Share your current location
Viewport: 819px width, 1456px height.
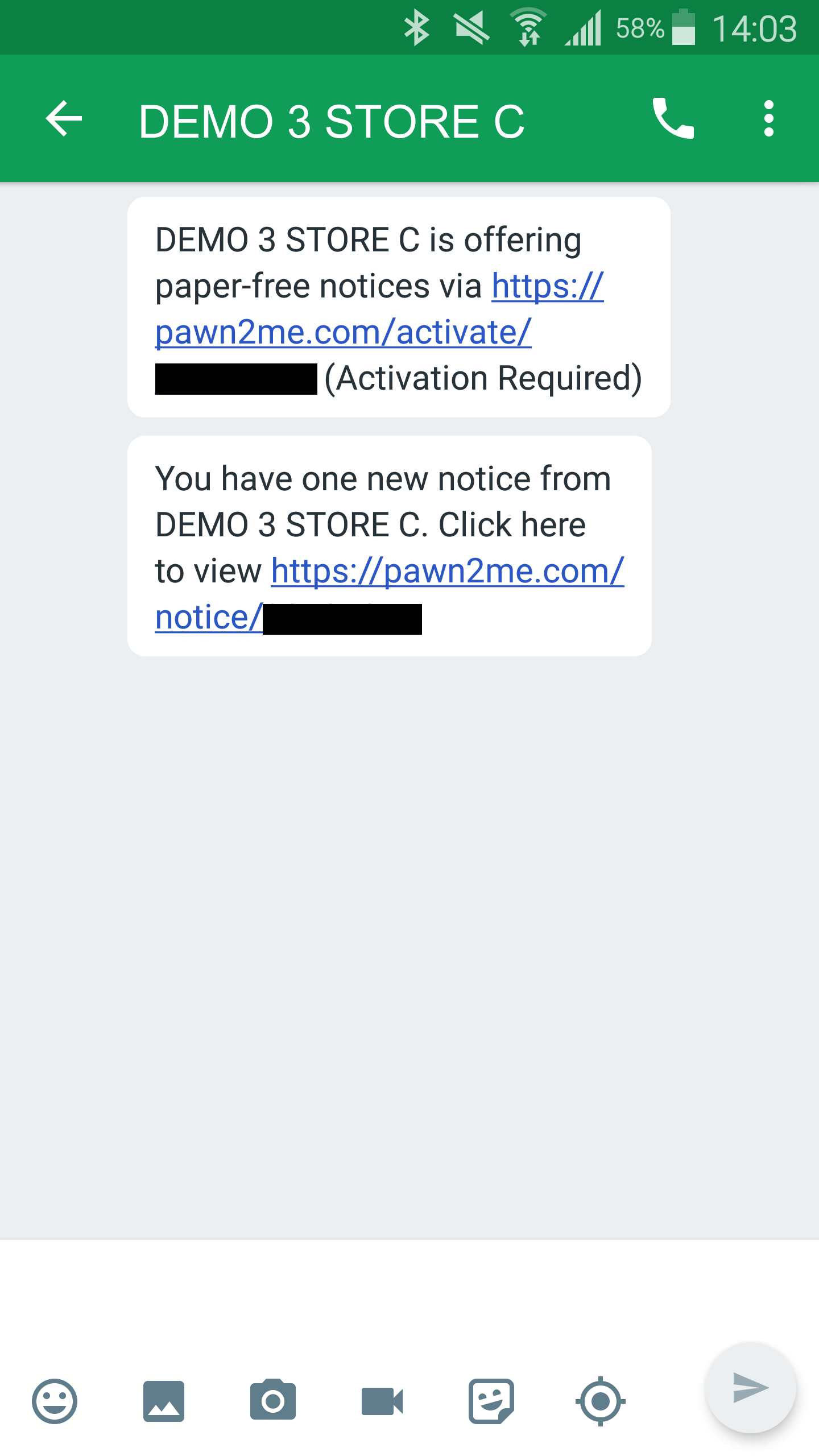(601, 1401)
